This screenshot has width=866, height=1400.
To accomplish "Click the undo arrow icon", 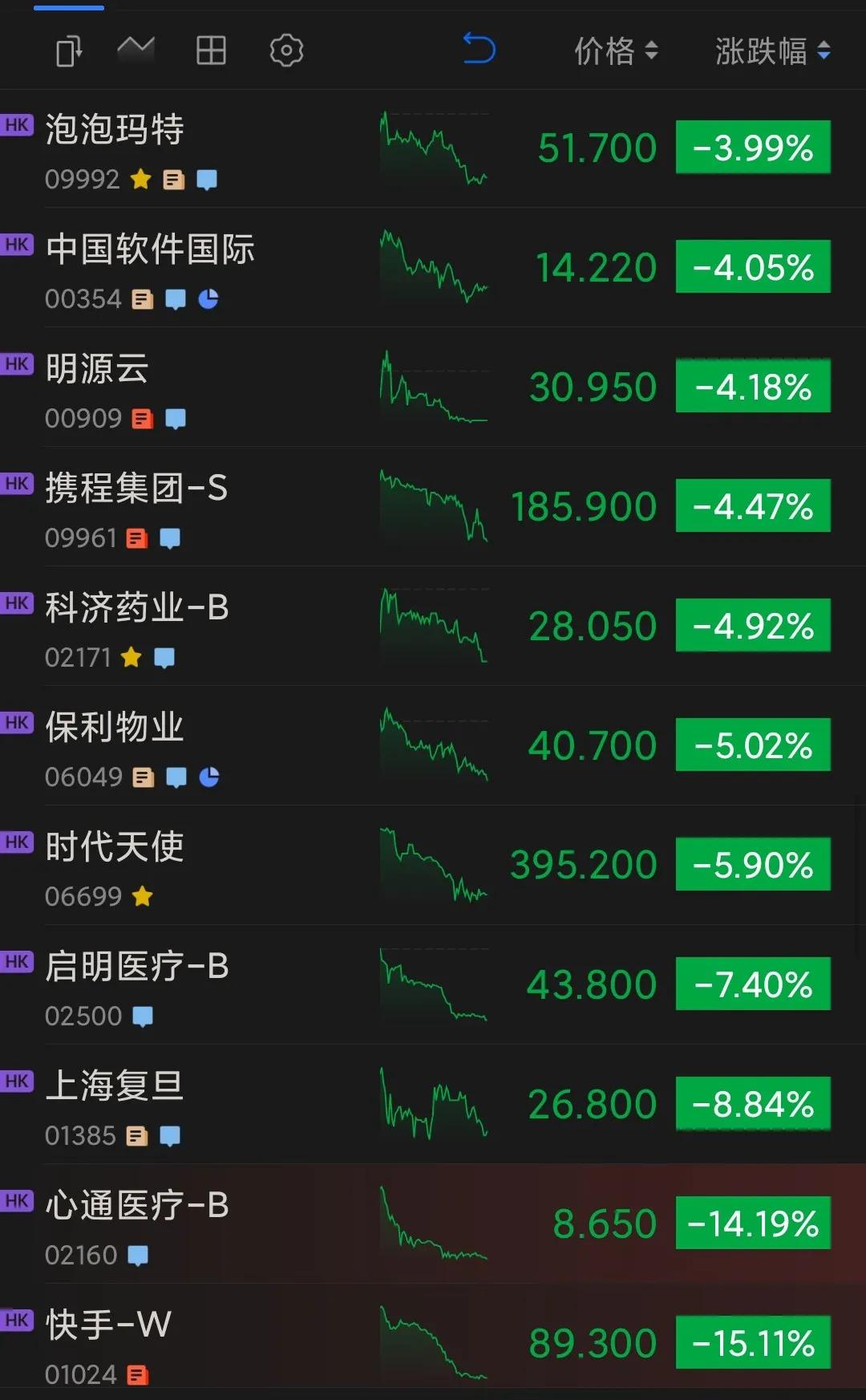I will pos(479,50).
